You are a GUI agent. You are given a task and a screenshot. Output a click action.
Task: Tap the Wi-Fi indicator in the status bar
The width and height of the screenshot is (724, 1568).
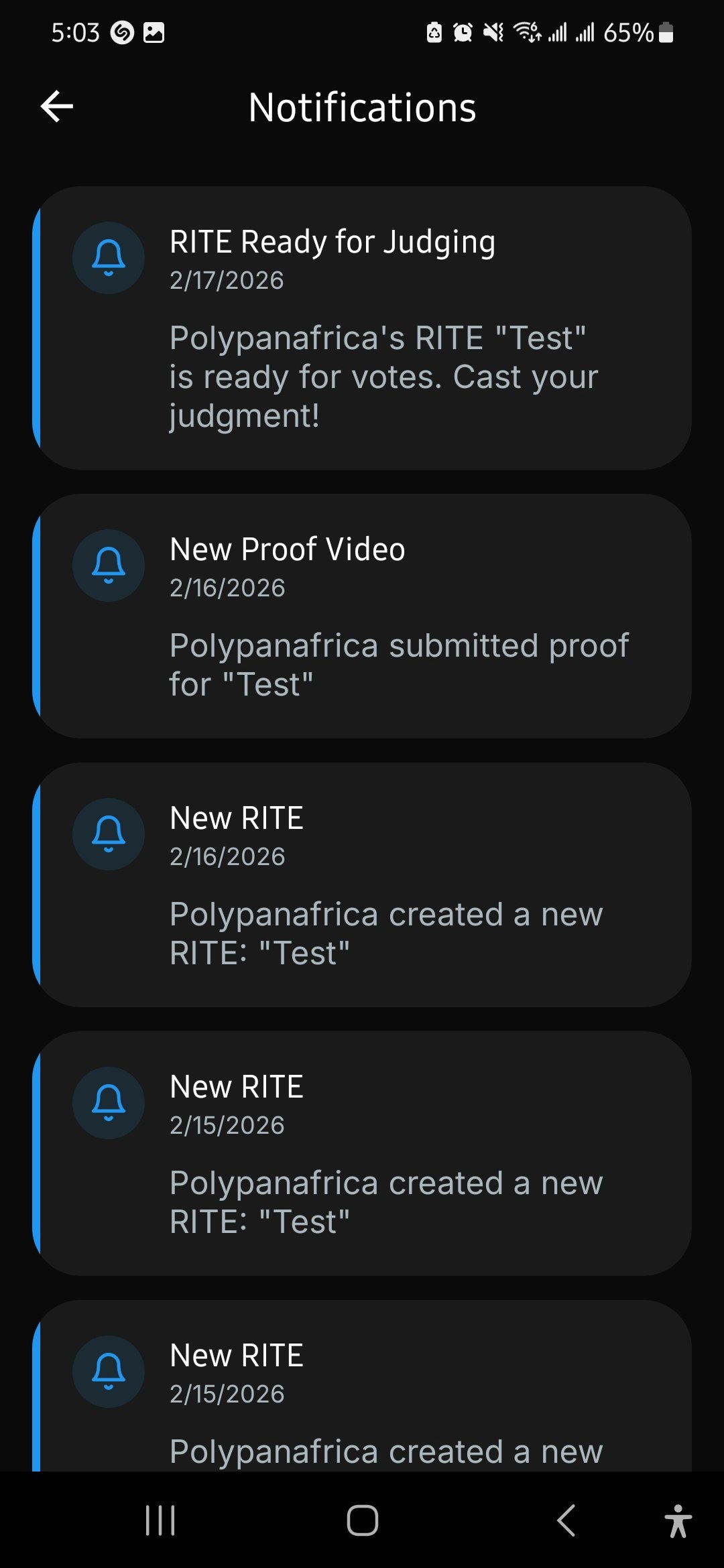pyautogui.click(x=526, y=32)
